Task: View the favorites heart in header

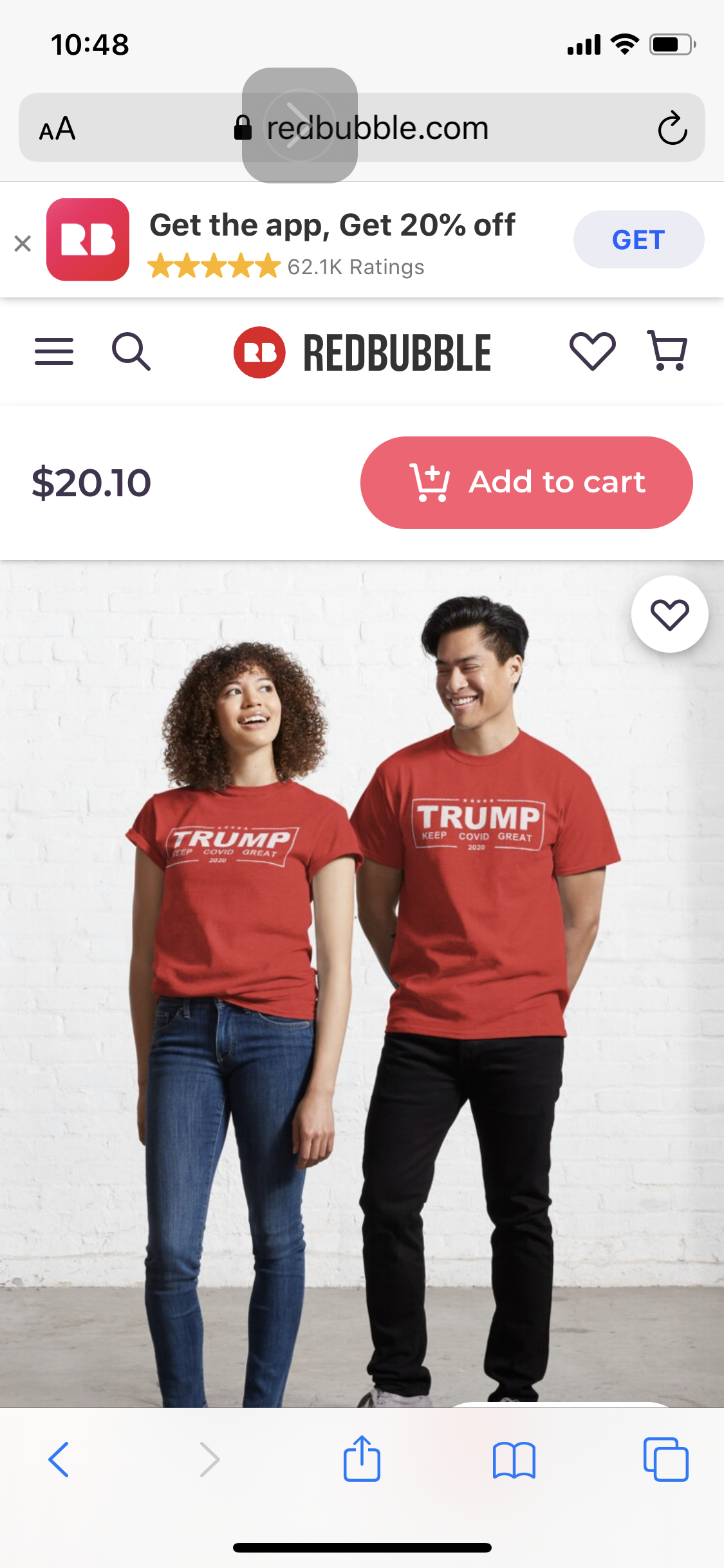Action: coord(592,351)
